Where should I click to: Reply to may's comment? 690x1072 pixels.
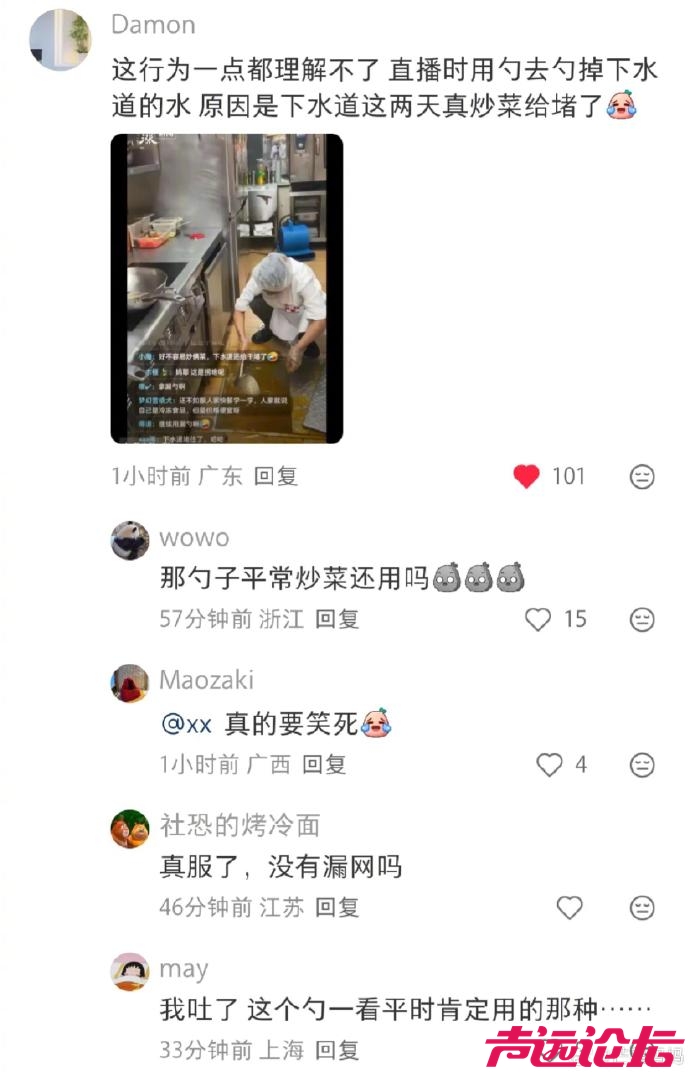click(x=337, y=1051)
